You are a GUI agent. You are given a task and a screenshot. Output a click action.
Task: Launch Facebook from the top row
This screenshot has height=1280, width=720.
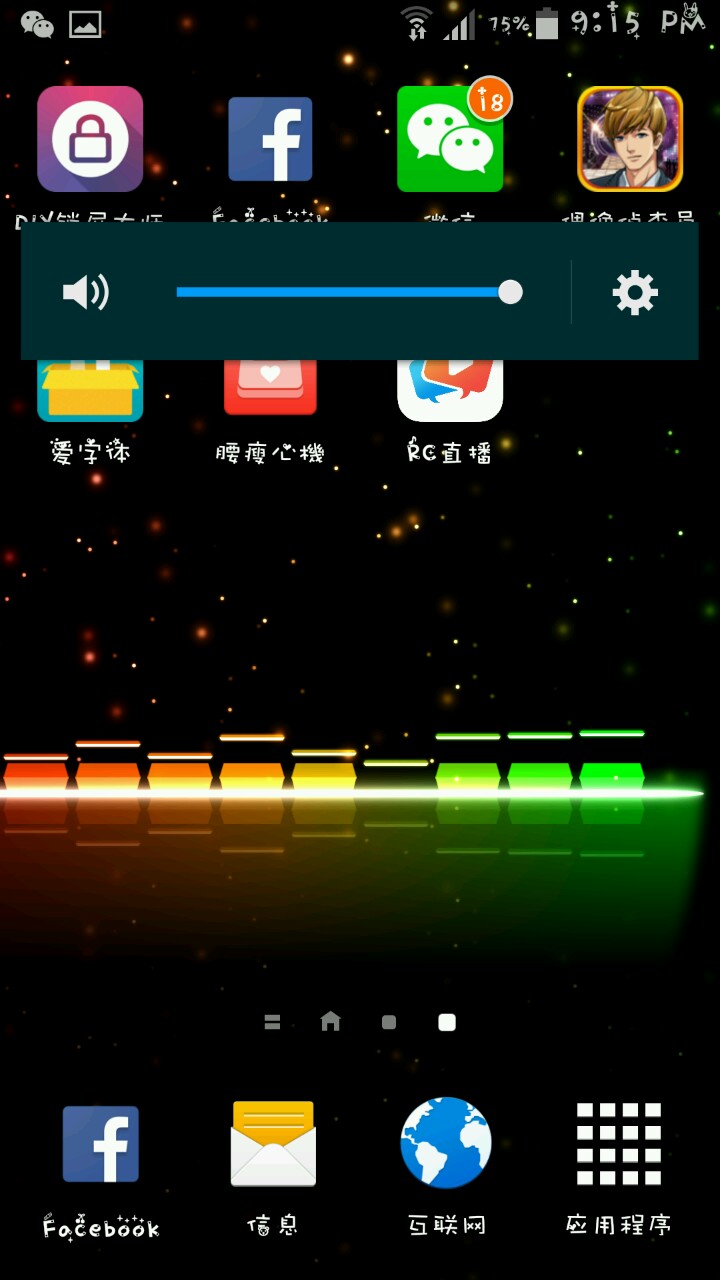(x=270, y=139)
